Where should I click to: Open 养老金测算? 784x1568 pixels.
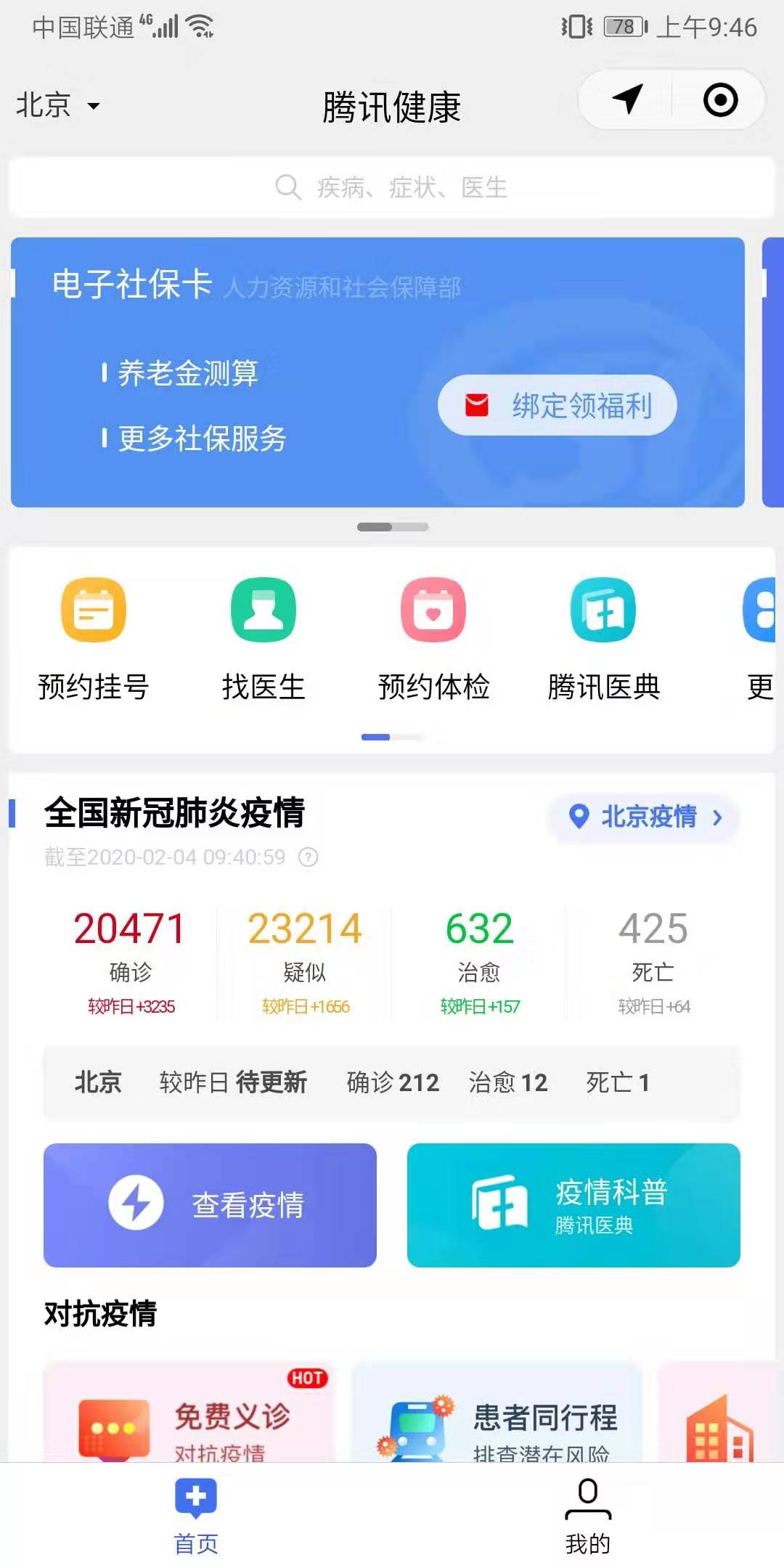[187, 373]
